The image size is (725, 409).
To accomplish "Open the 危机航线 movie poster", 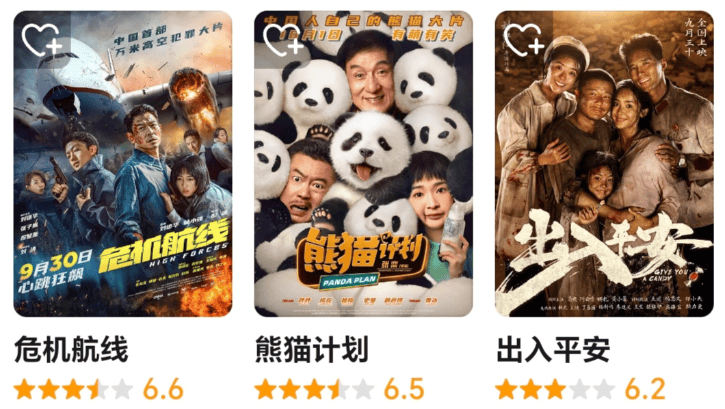I will pyautogui.click(x=122, y=180).
